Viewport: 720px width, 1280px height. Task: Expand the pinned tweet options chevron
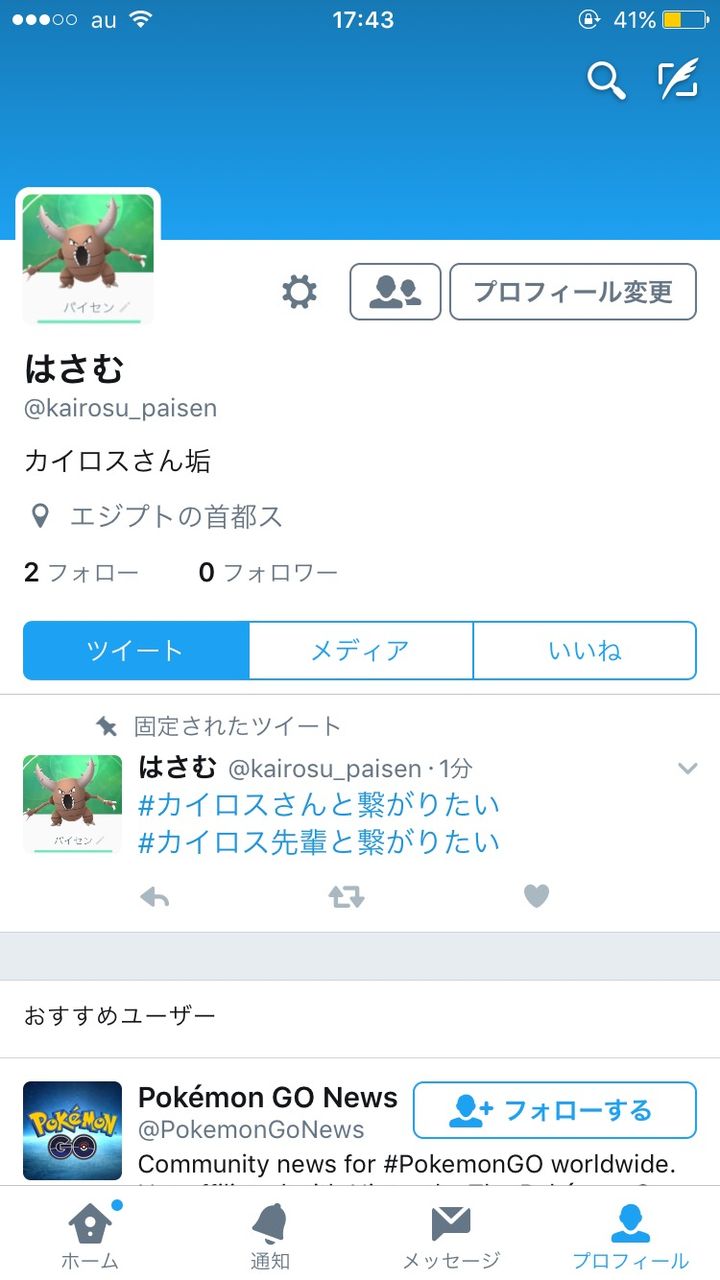687,769
